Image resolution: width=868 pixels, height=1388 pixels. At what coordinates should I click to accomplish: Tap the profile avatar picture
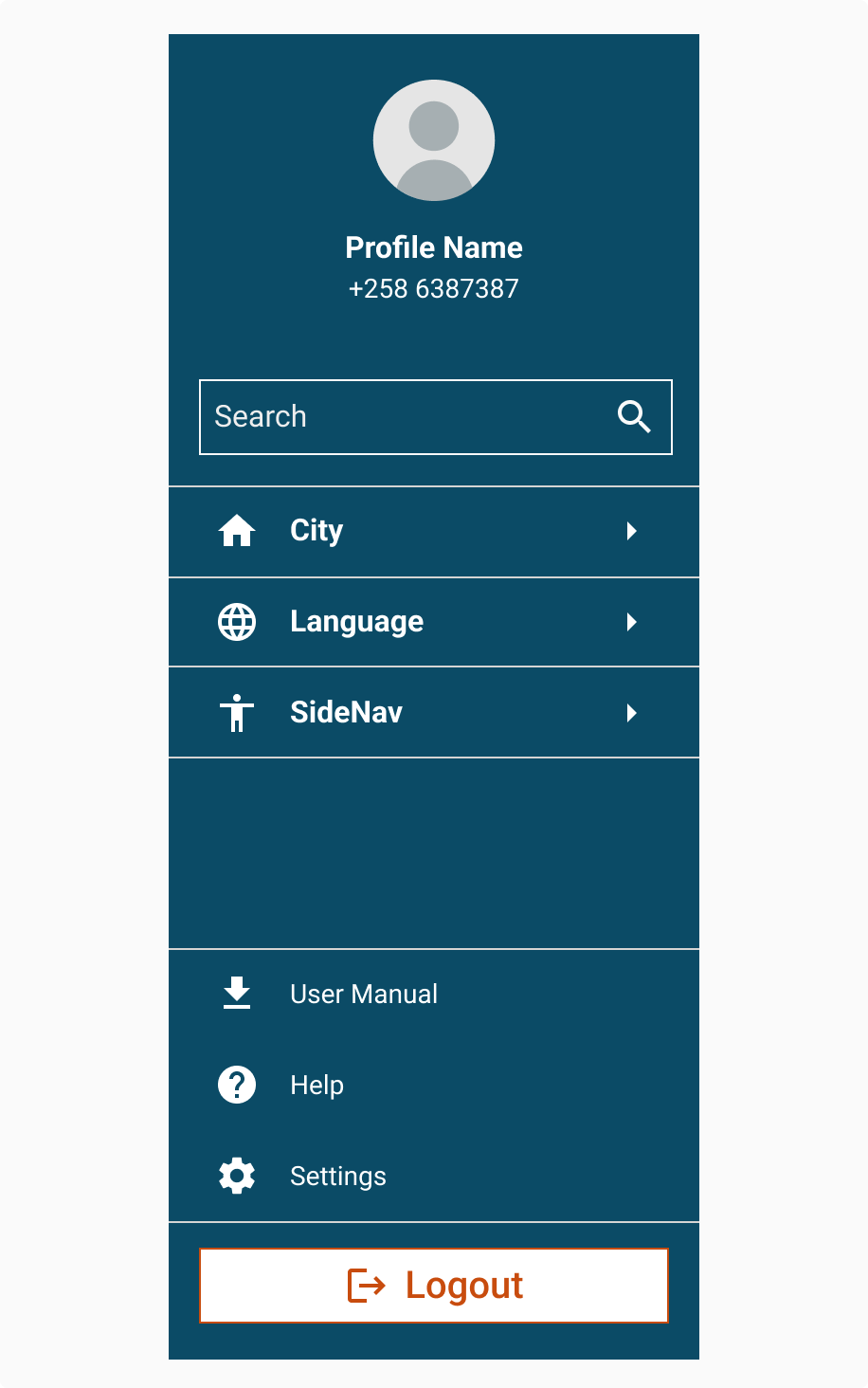[x=434, y=140]
